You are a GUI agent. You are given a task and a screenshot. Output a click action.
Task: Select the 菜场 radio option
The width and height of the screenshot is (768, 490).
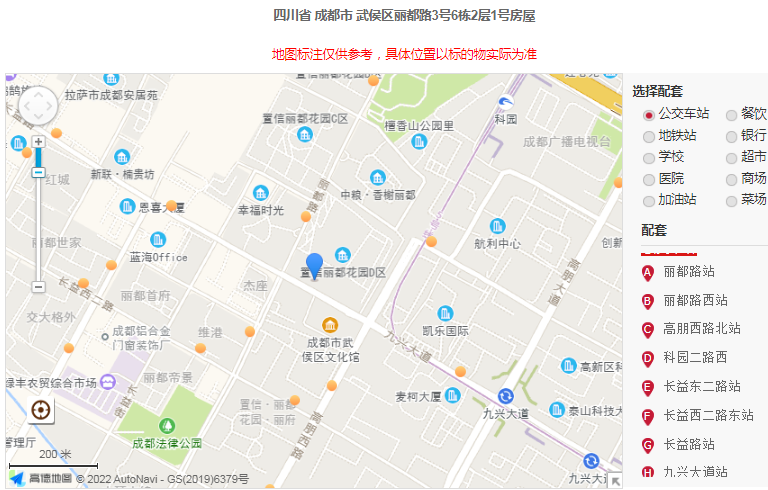(732, 200)
